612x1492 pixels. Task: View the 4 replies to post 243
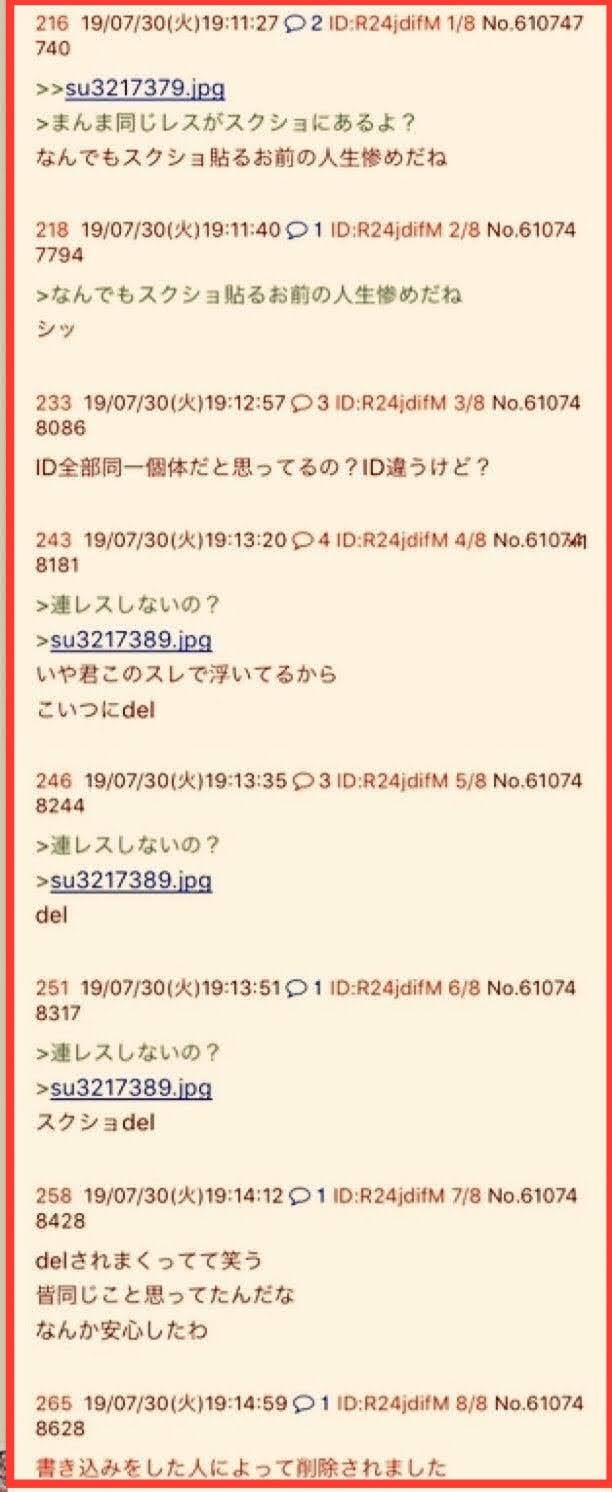[308, 540]
